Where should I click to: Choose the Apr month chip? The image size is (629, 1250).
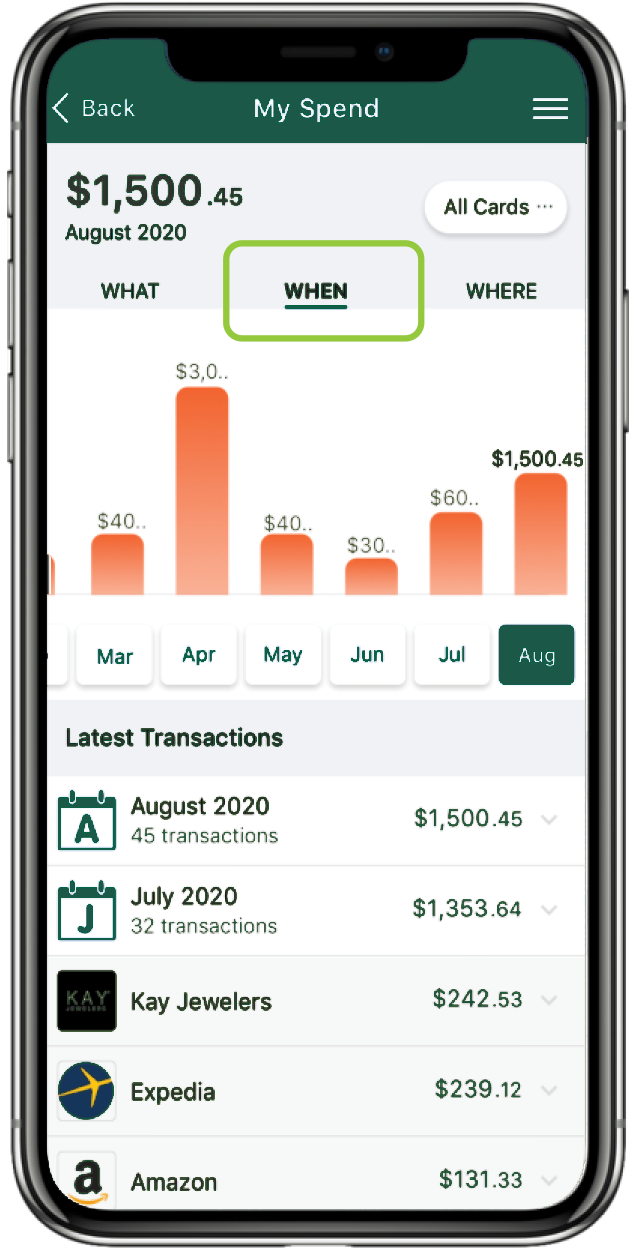199,656
